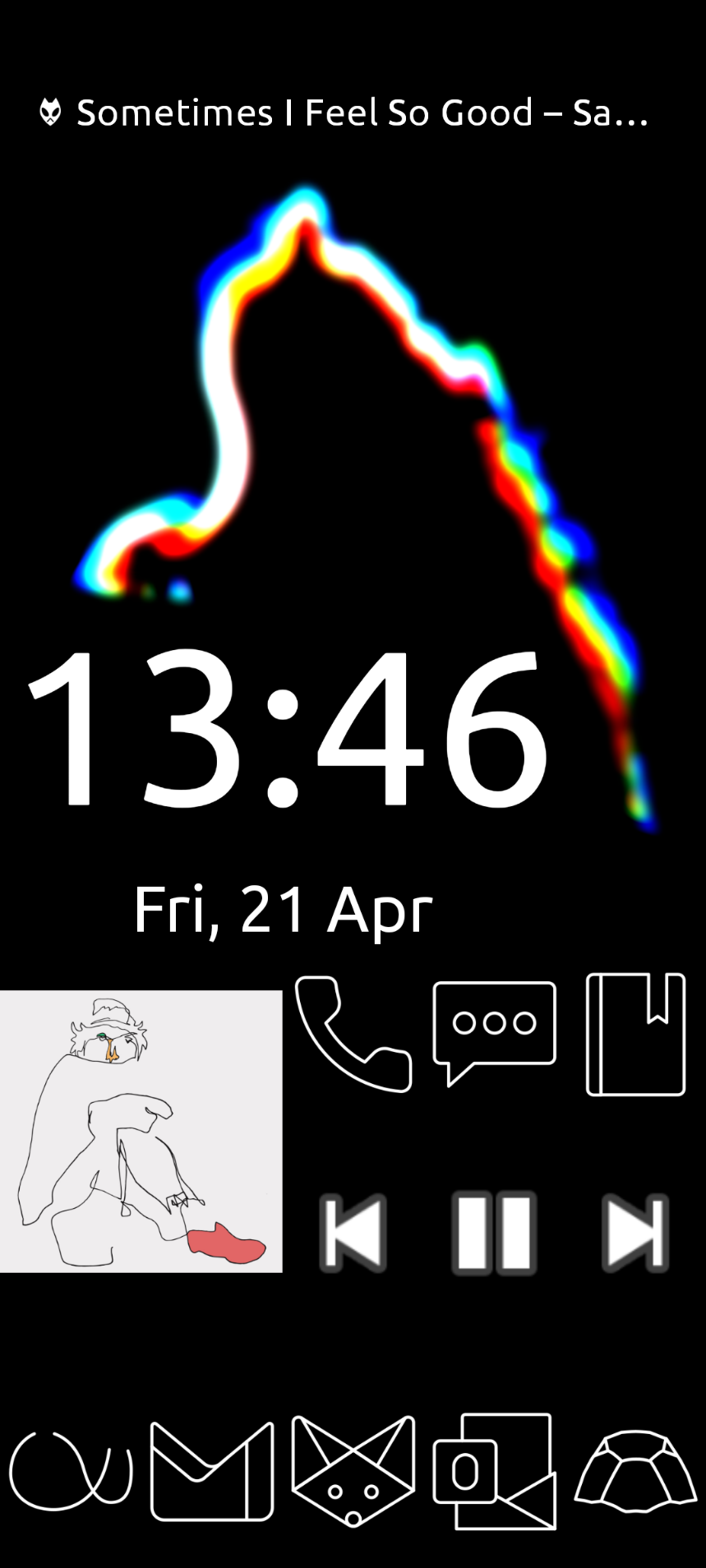
Task: Open the phone dialer icon
Action: [x=353, y=1034]
